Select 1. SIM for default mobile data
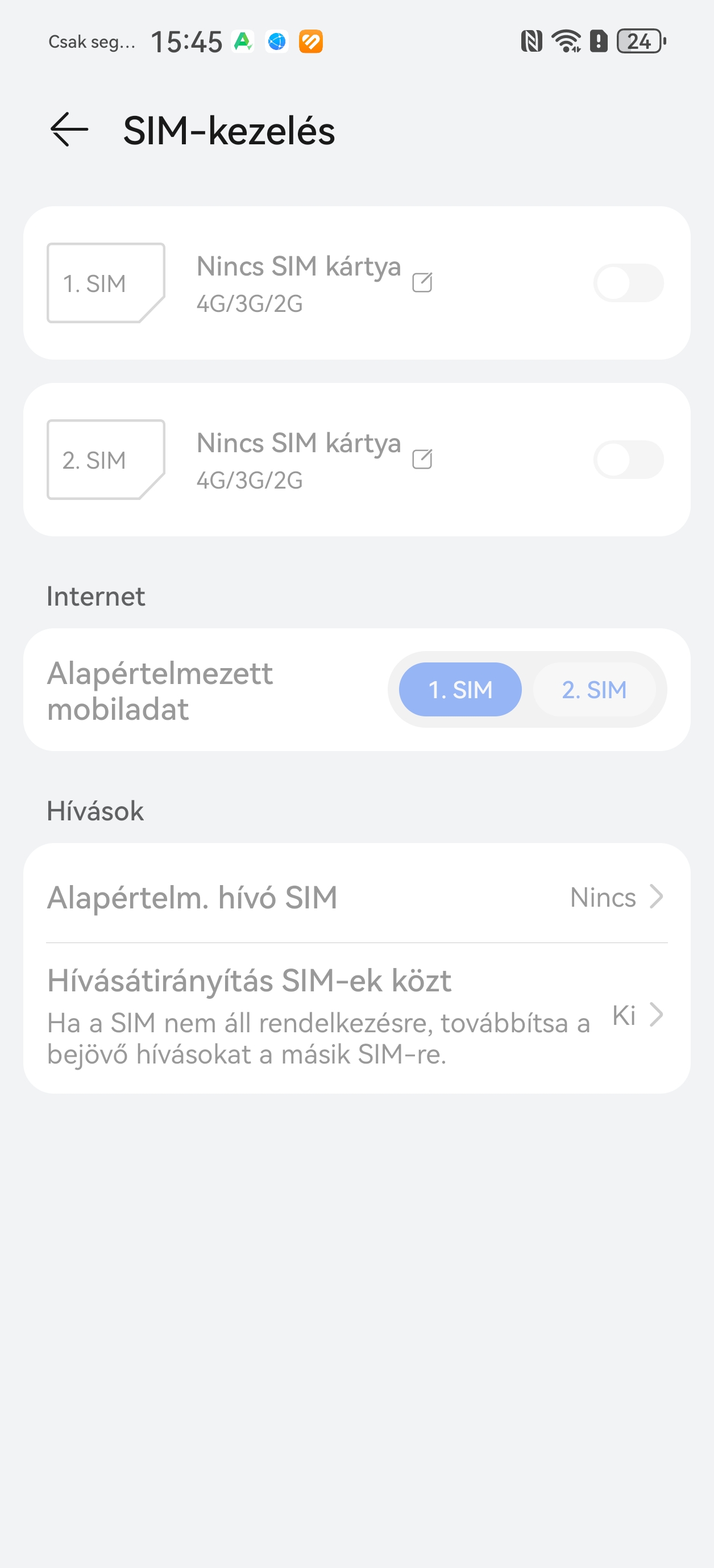Viewport: 714px width, 1568px height. click(460, 690)
